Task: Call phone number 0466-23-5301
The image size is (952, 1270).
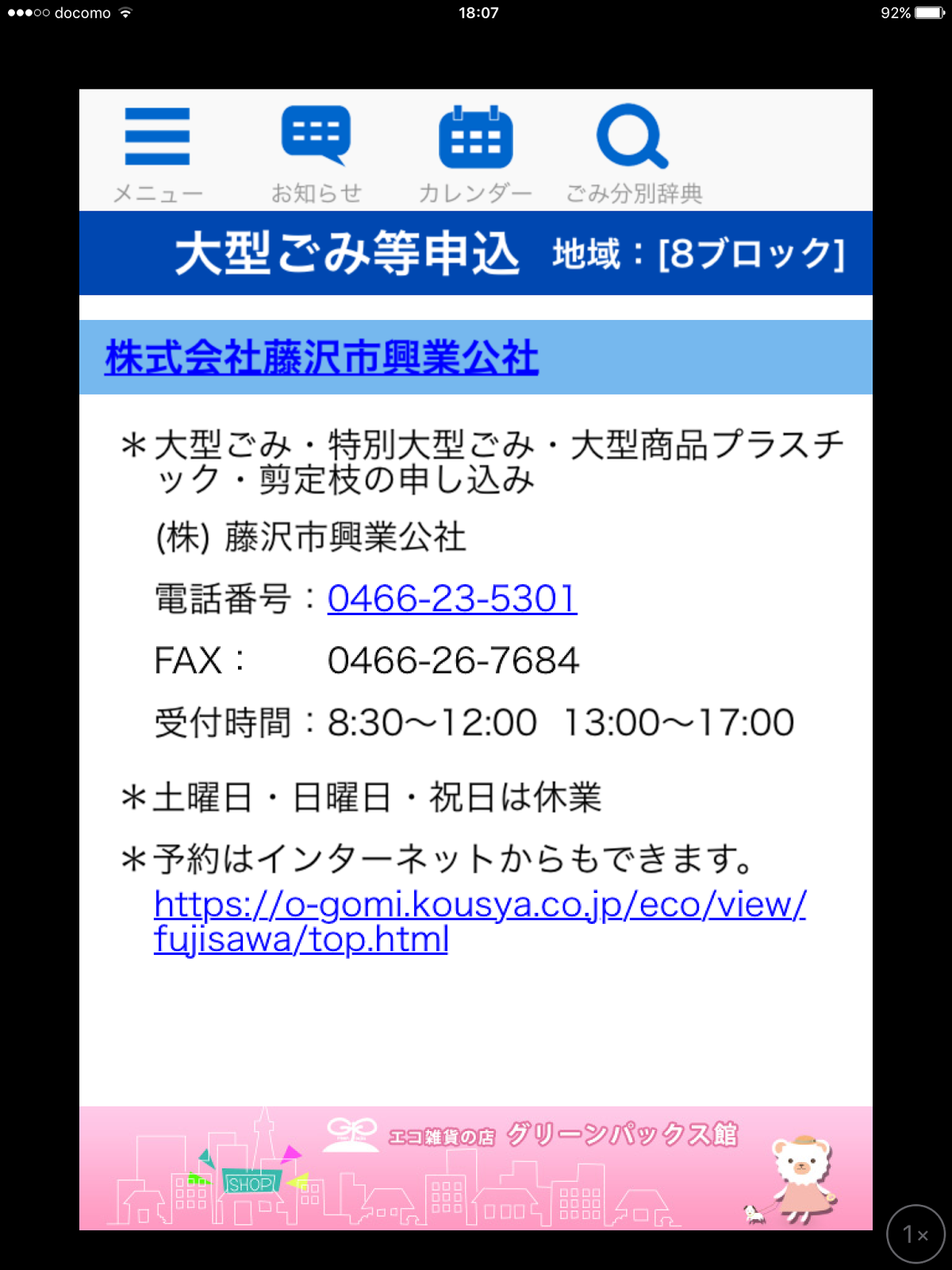Action: [452, 598]
